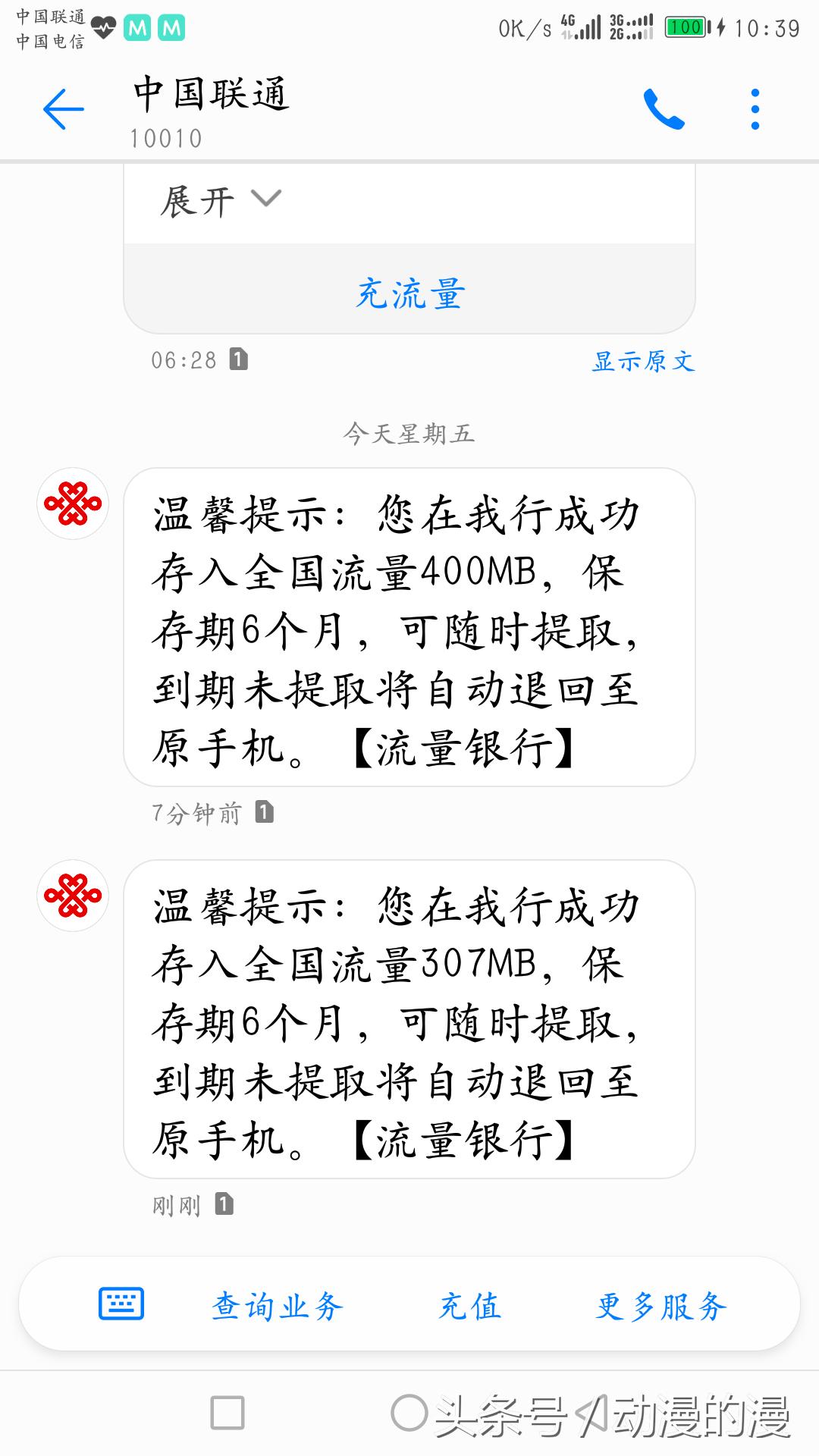Expand 更多服务 options
Viewport: 819px width, 1456px height.
(660, 1303)
